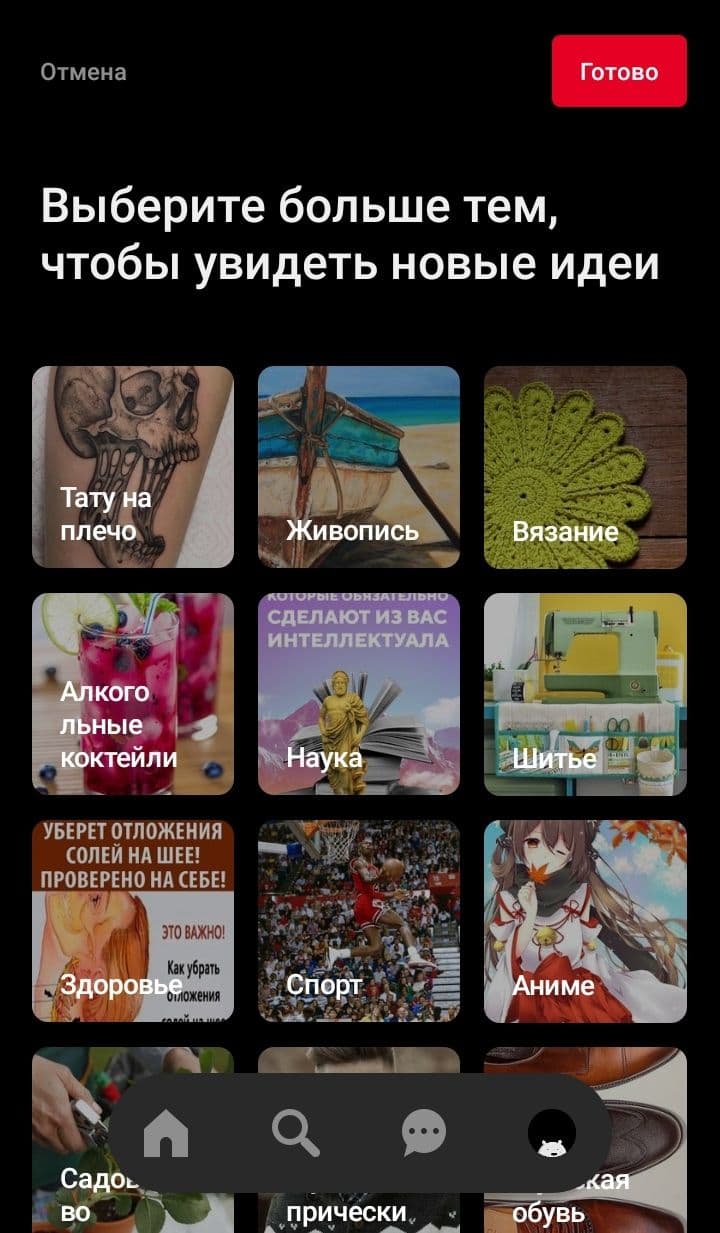Cancel with Отмена
Image resolution: width=720 pixels, height=1233 pixels.
click(83, 72)
